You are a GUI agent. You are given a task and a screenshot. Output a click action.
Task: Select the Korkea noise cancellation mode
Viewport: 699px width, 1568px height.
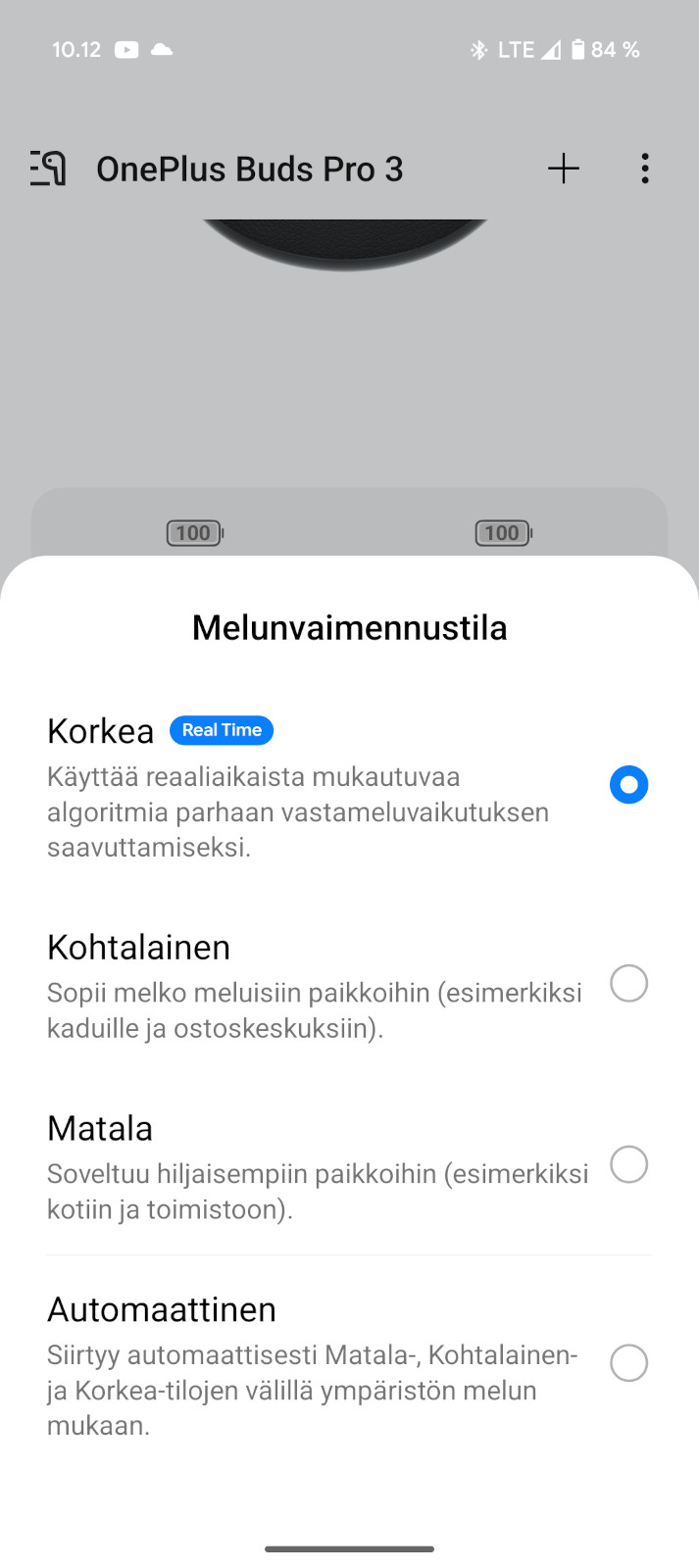point(349,787)
